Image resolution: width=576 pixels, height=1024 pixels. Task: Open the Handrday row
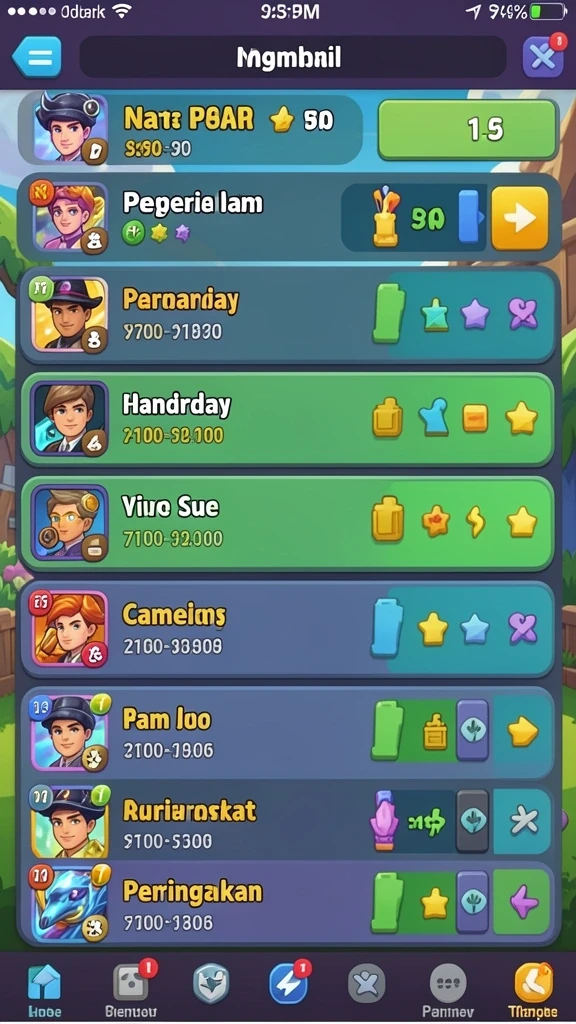click(x=288, y=420)
